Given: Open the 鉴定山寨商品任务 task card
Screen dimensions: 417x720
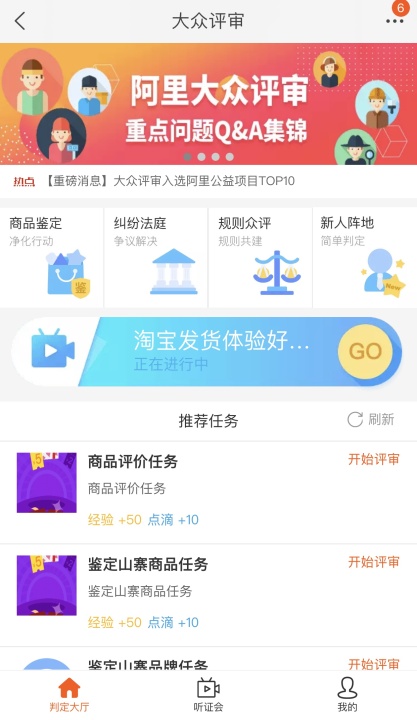Looking at the screenshot, I should [208, 596].
